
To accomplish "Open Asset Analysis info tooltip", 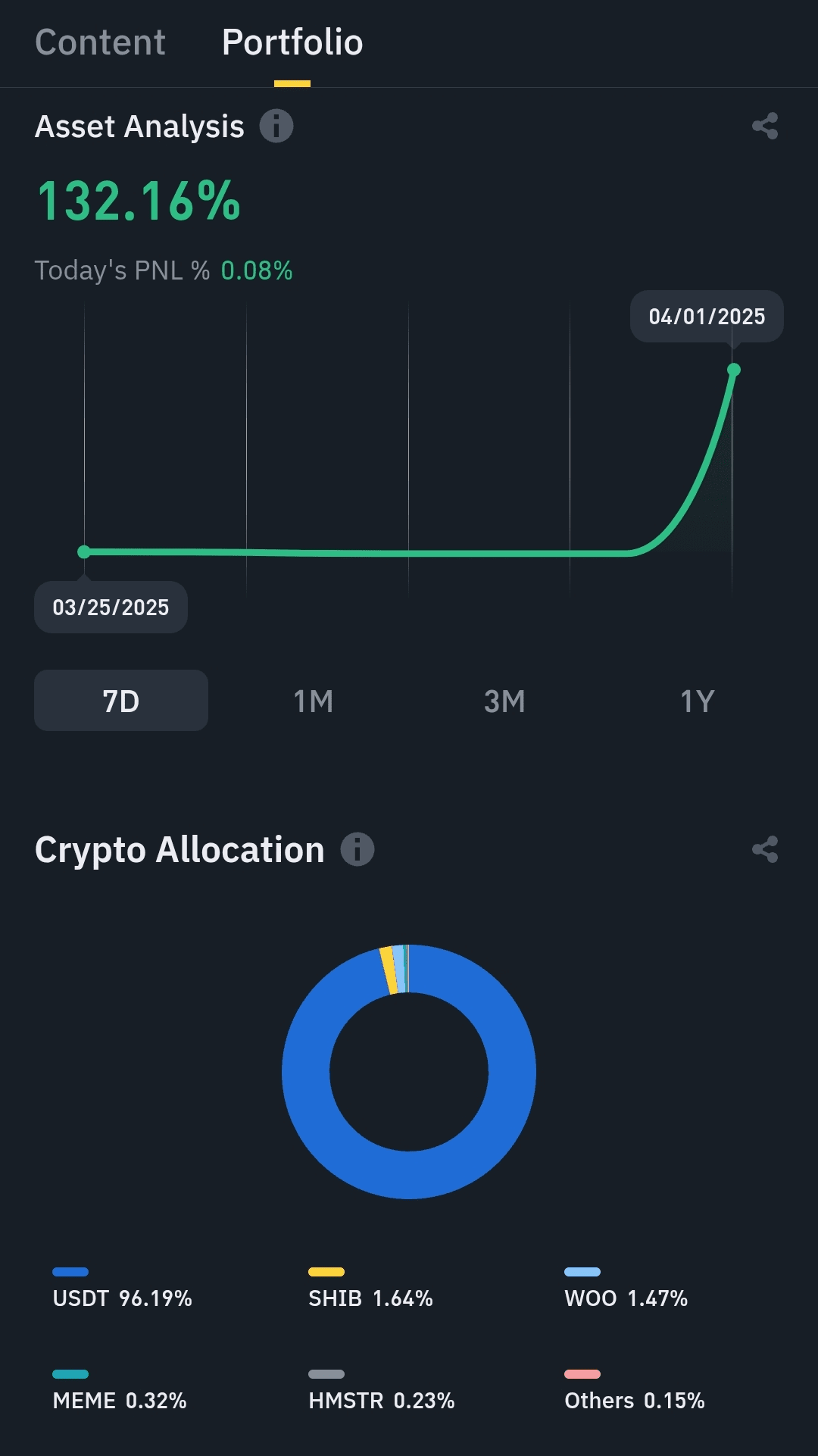I will click(276, 126).
